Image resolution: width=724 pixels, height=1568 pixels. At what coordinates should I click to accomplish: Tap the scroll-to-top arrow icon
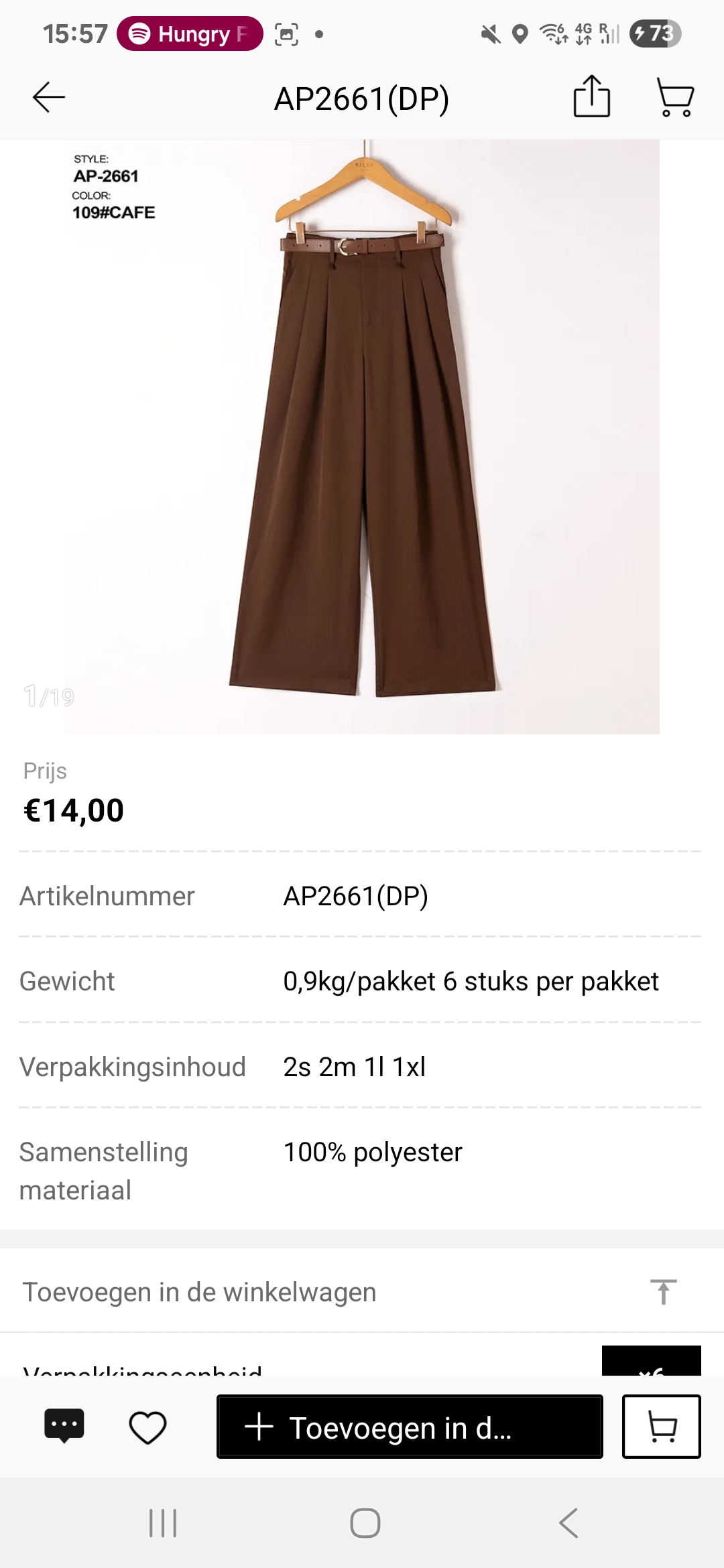click(664, 1291)
